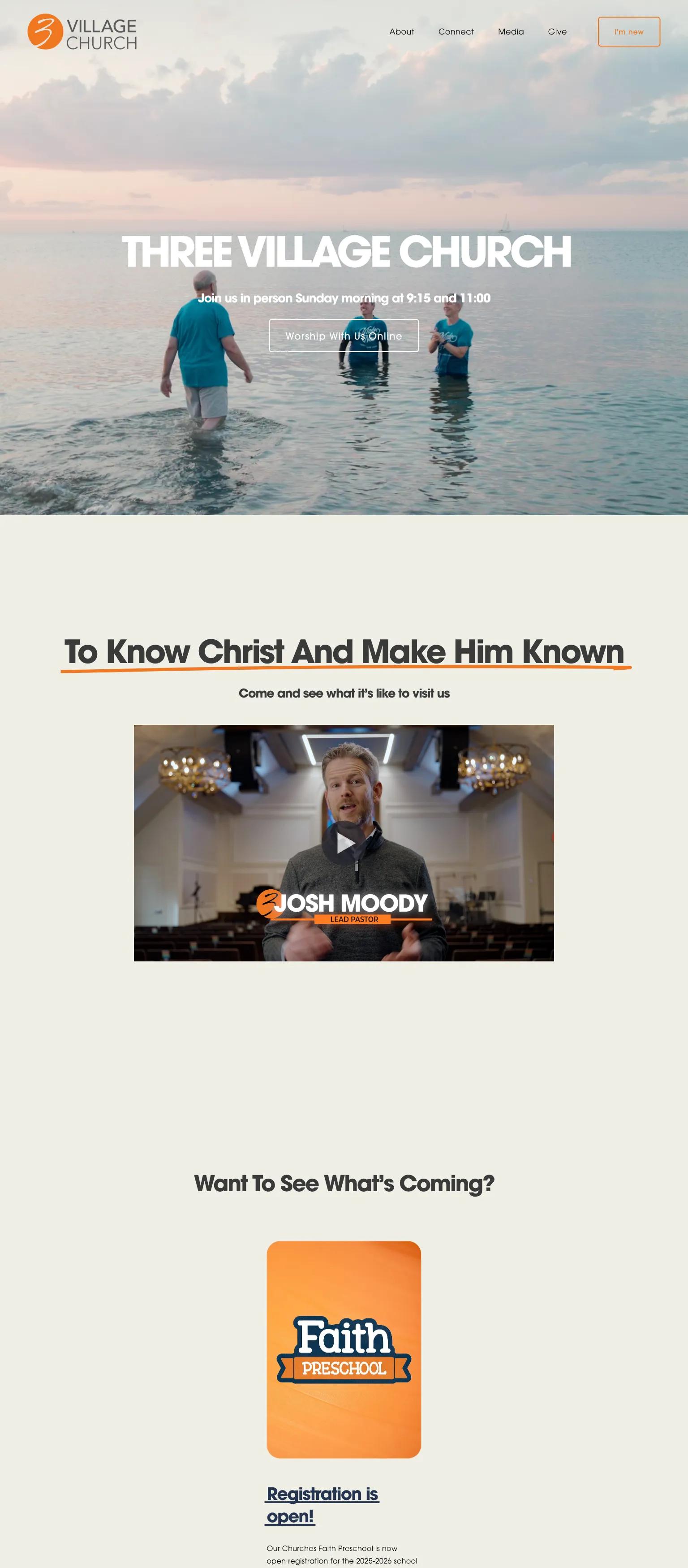Play the Josh Moody welcome video
Viewport: 688px width, 1568px height.
[x=344, y=842]
